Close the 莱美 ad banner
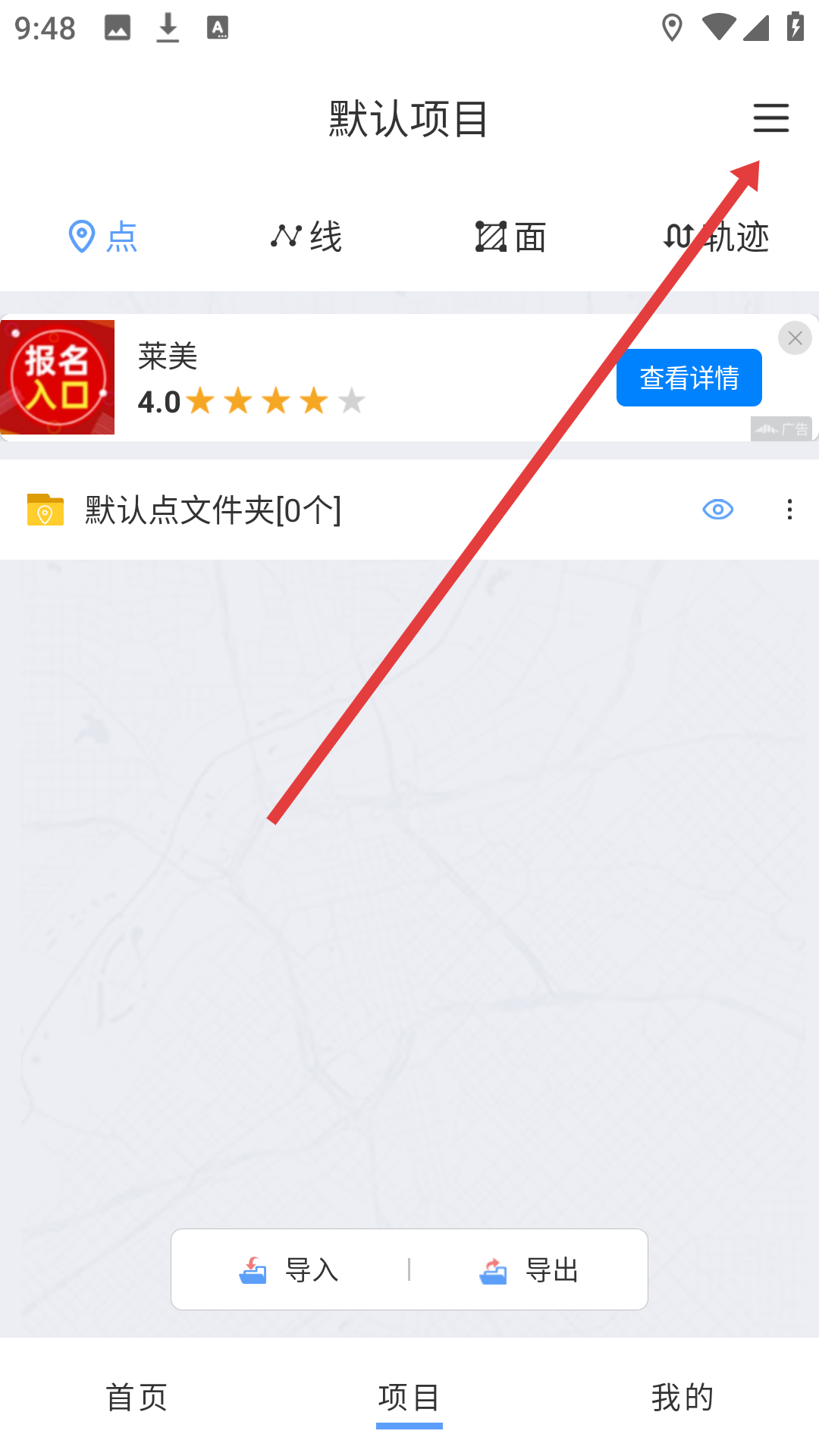 (795, 338)
